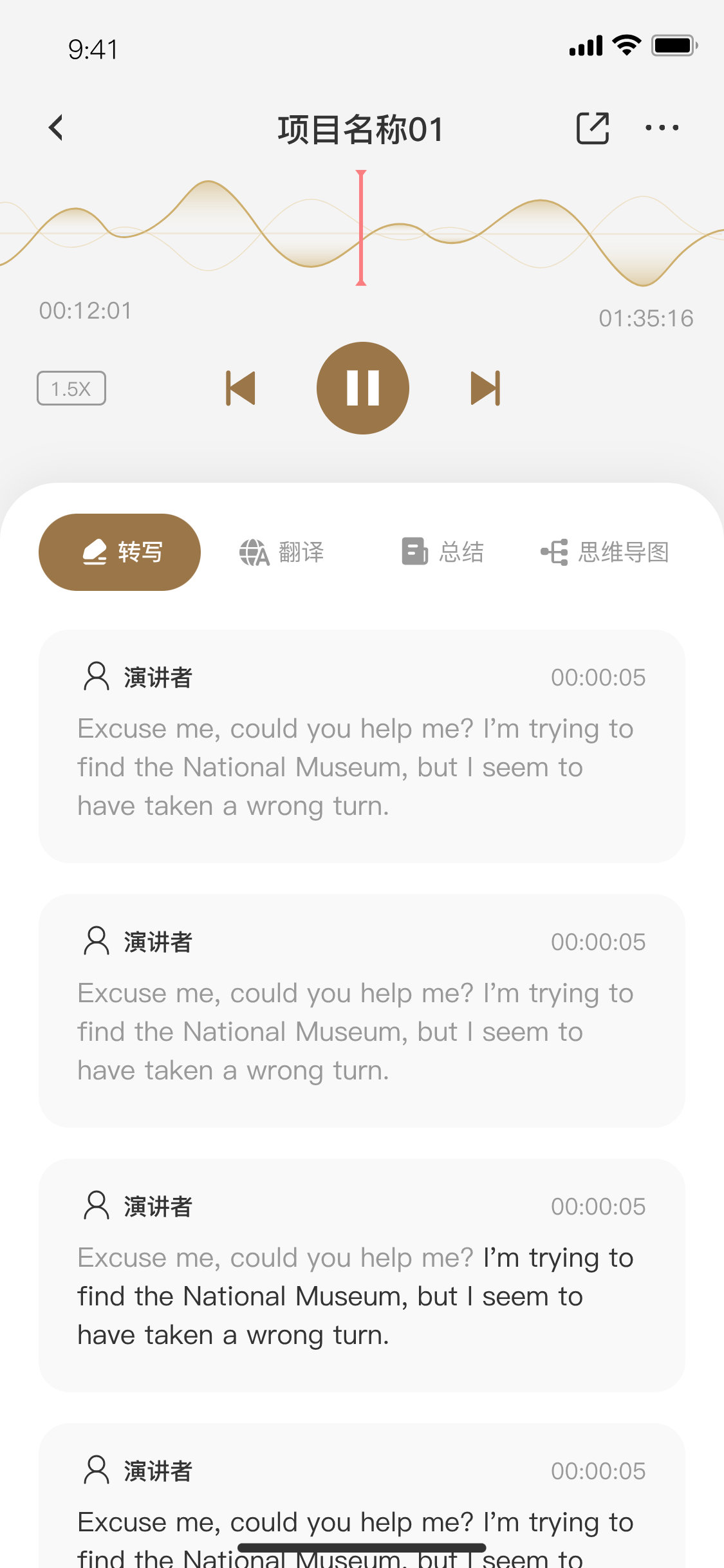Screen dimensions: 724x1568
Task: Rename the project 项目名称01 title
Action: click(362, 128)
